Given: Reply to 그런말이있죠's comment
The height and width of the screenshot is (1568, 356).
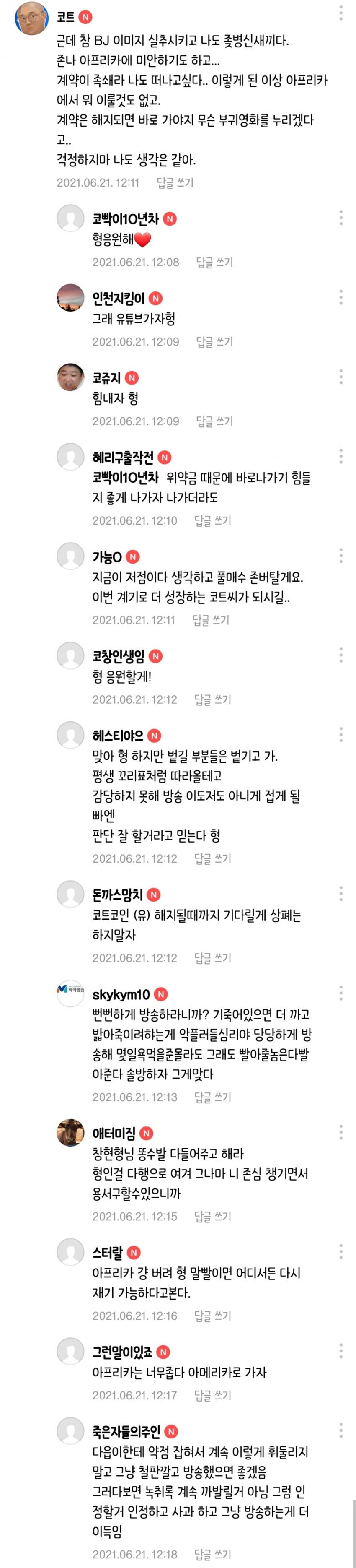Looking at the screenshot, I should pos(212,1395).
